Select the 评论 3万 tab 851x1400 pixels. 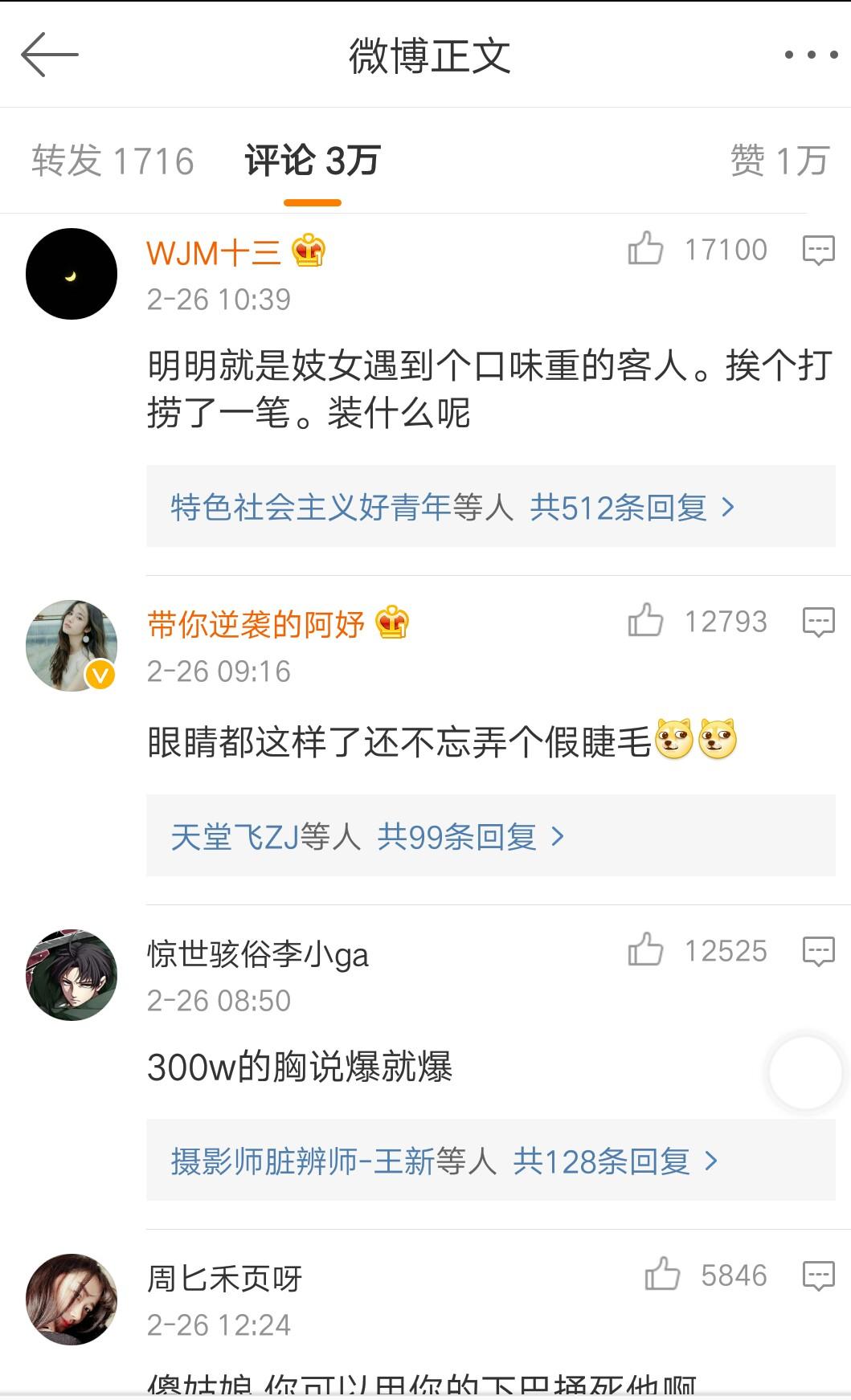pyautogui.click(x=312, y=161)
